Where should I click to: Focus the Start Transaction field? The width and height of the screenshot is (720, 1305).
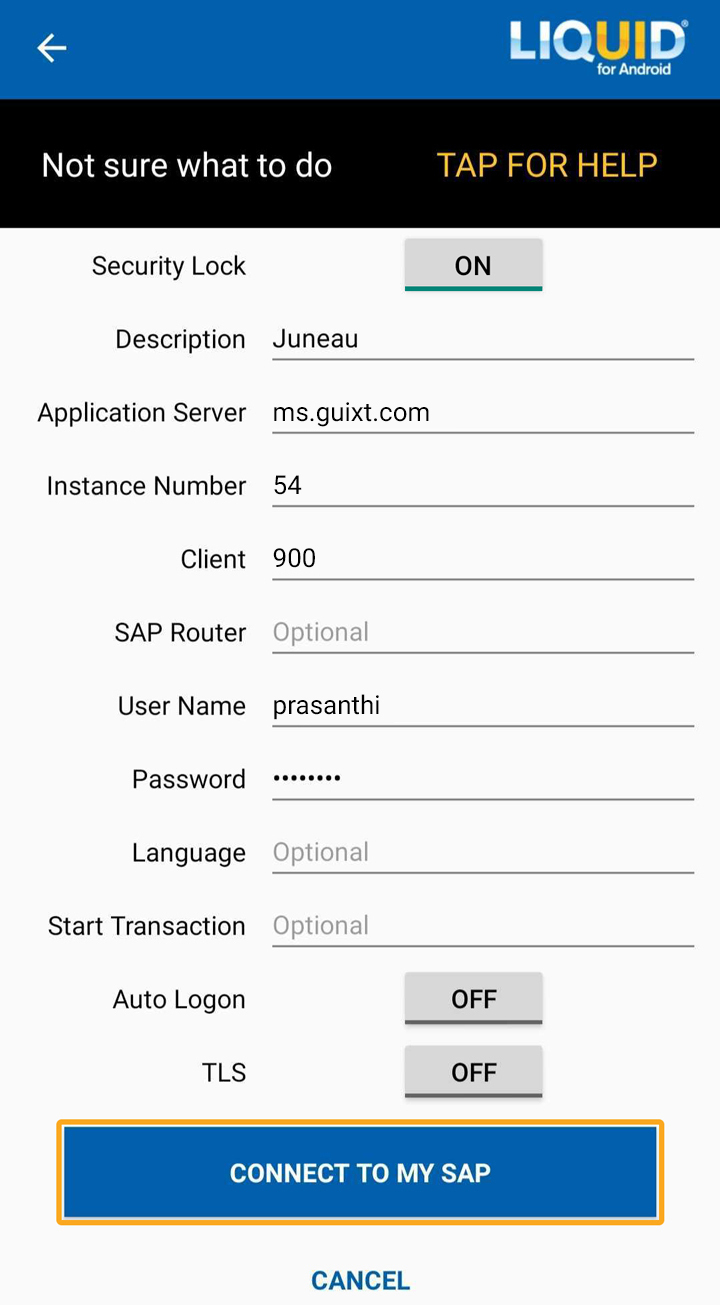(482, 926)
